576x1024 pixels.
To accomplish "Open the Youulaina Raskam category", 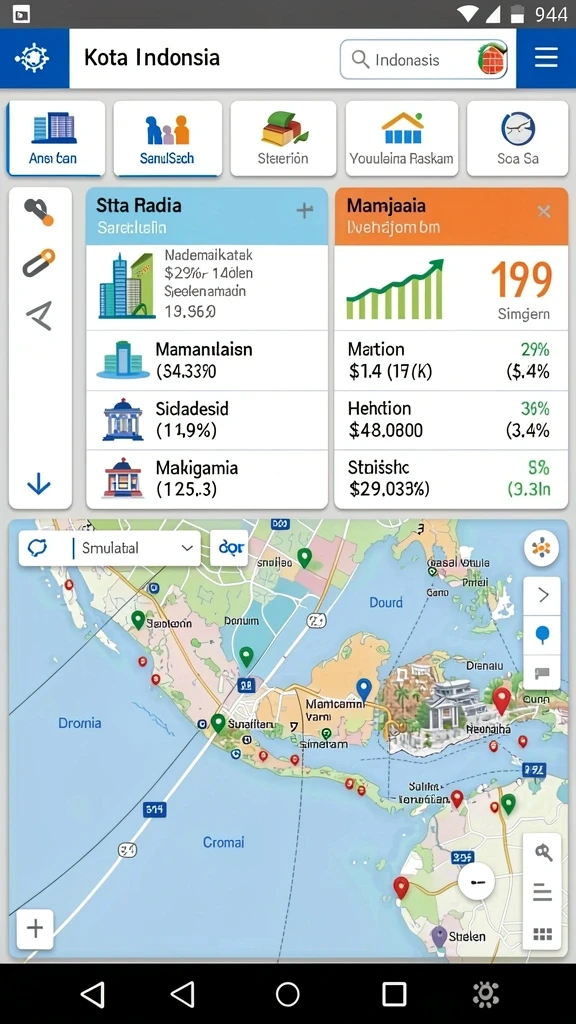I will 401,138.
